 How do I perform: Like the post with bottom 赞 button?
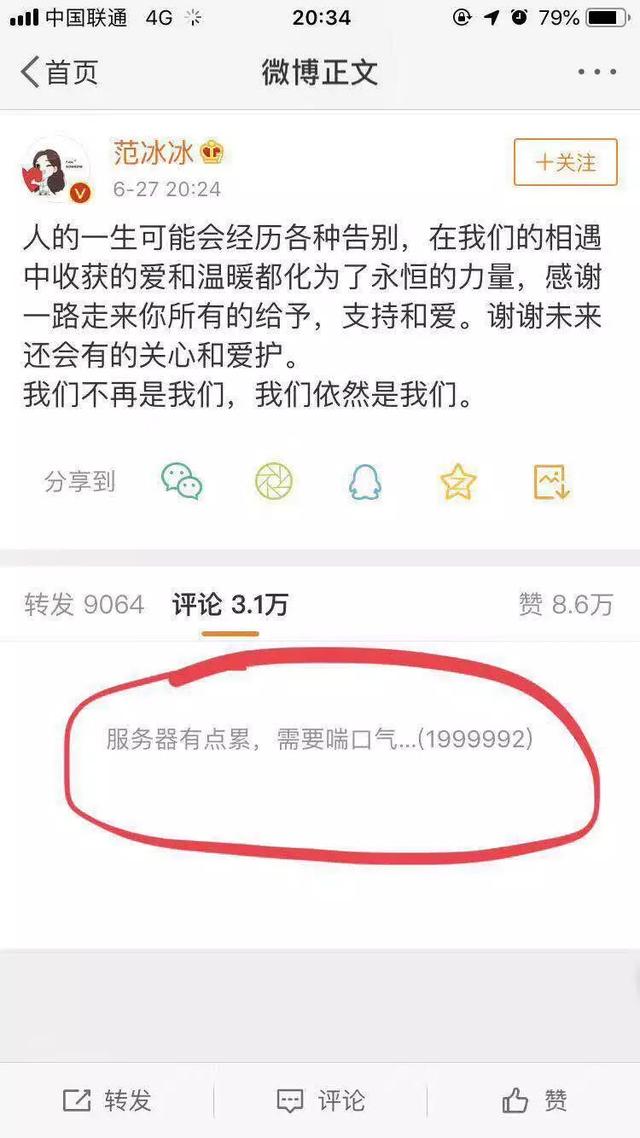[533, 1101]
